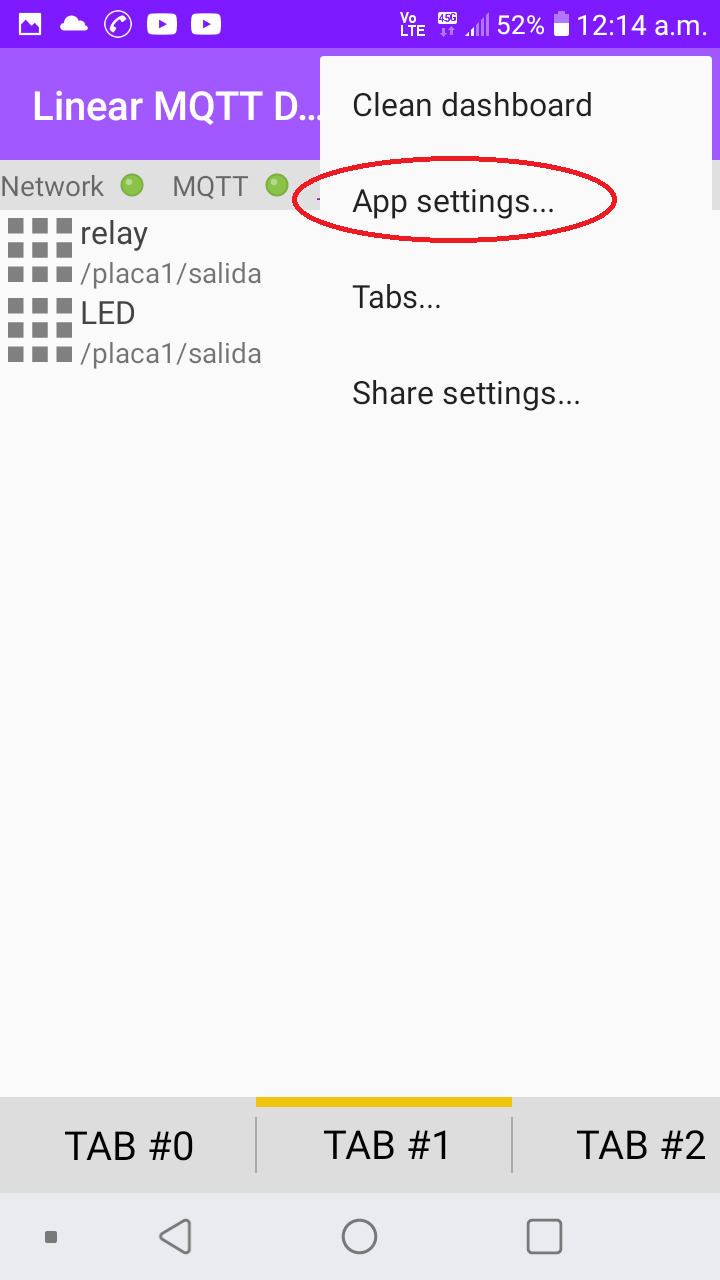Viewport: 720px width, 1280px height.
Task: Go to the home screen
Action: pyautogui.click(x=359, y=1237)
